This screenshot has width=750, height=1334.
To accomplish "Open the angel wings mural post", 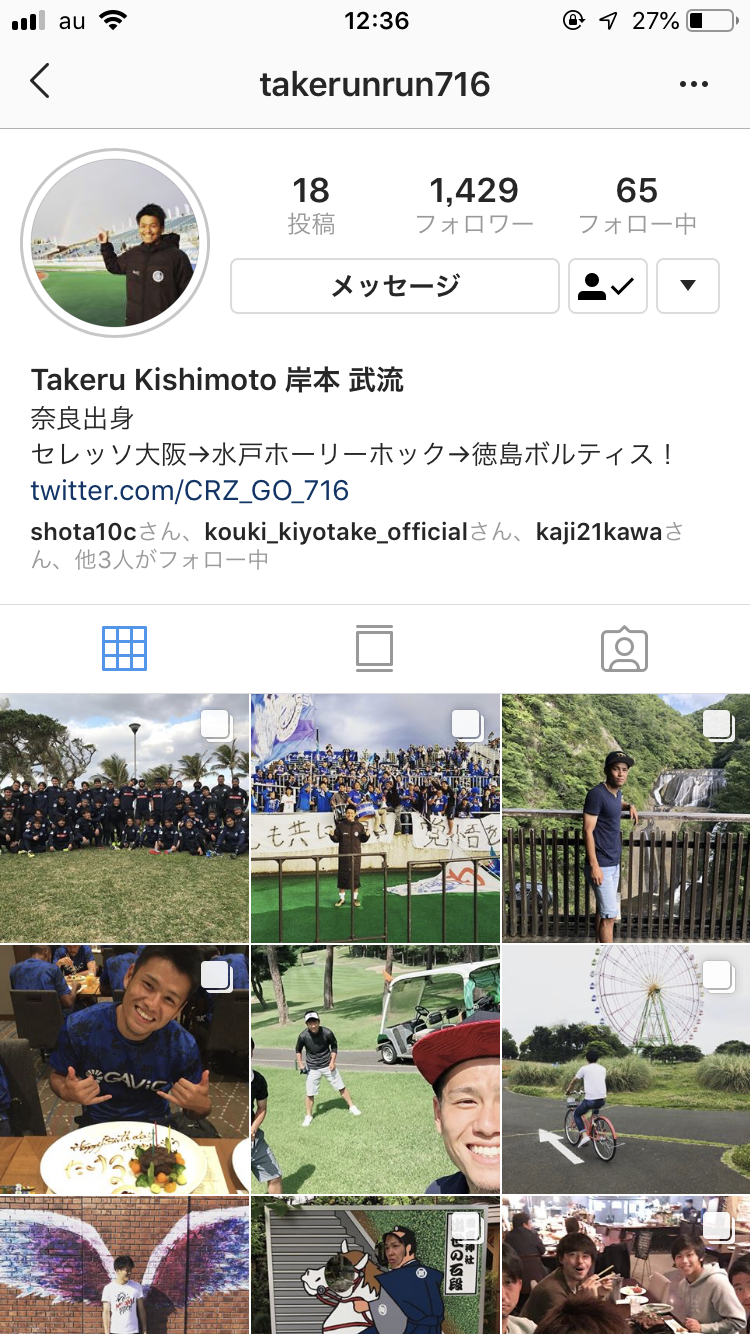I will (x=124, y=1266).
